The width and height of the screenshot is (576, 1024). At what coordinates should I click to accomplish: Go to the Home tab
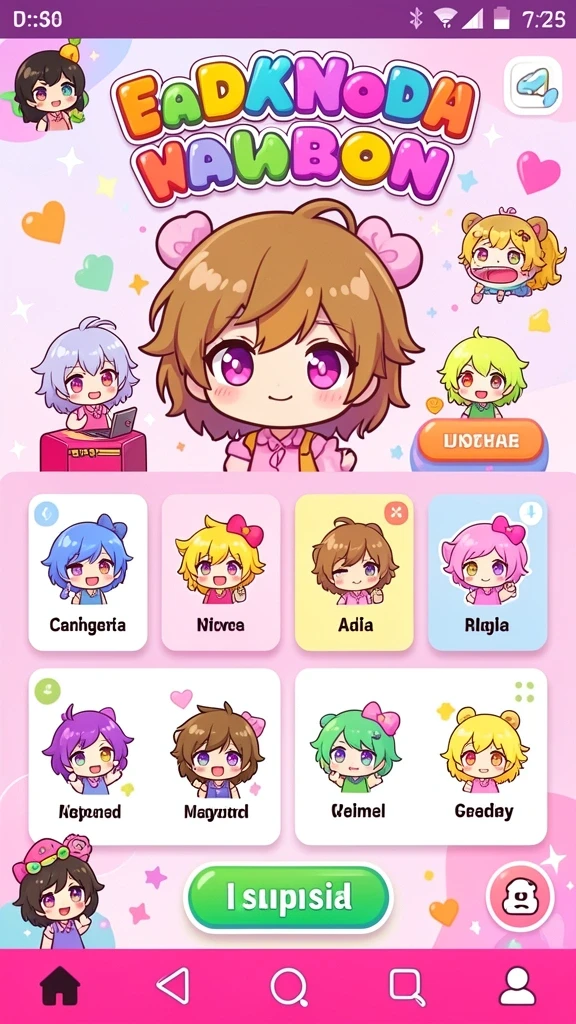point(60,985)
